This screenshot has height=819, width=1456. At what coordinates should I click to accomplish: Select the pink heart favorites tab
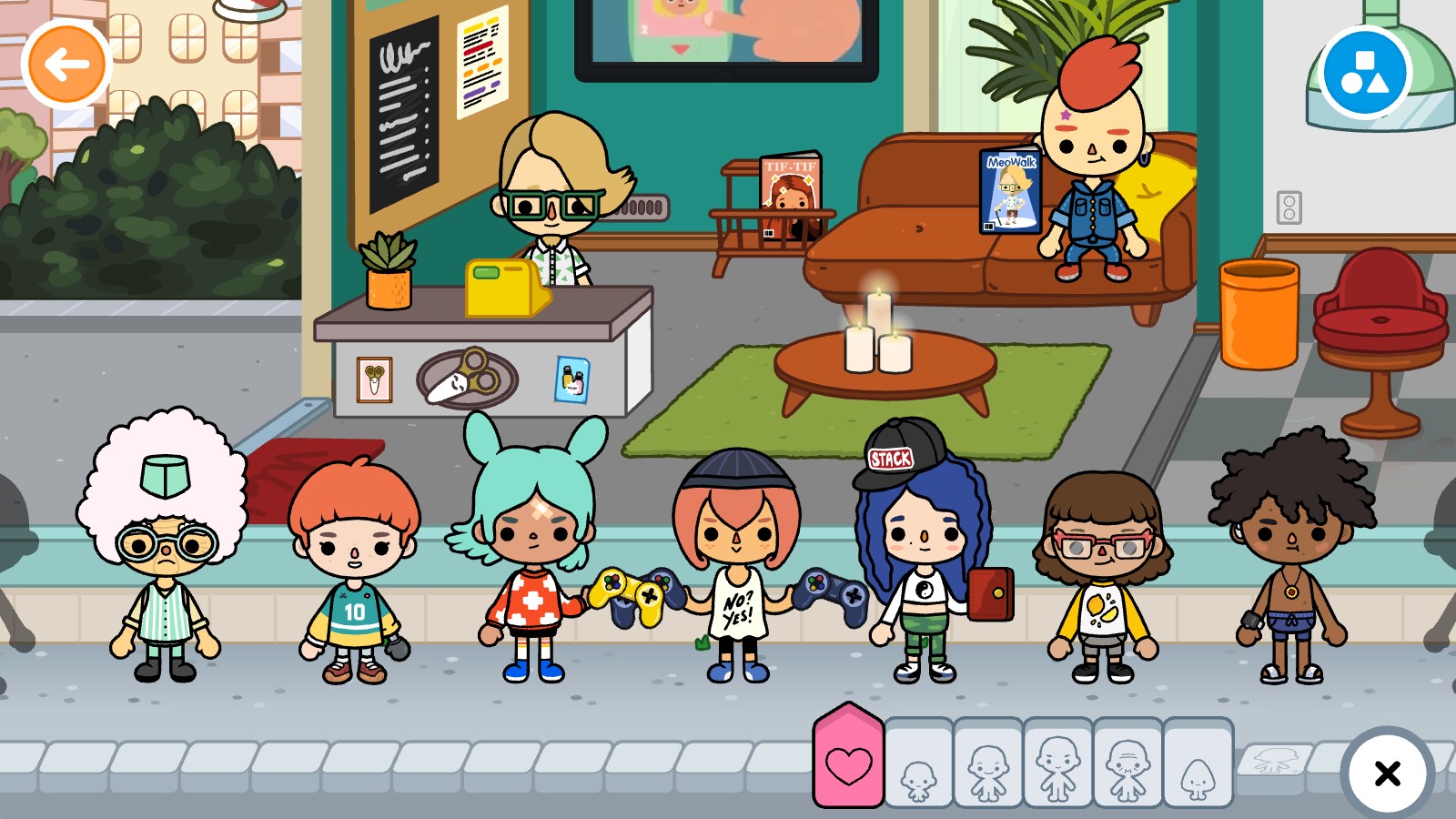(x=848, y=763)
